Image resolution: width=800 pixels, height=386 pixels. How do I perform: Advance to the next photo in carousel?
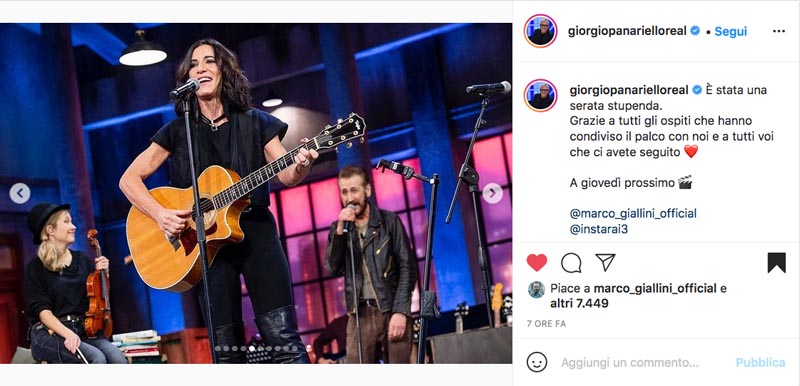(492, 194)
